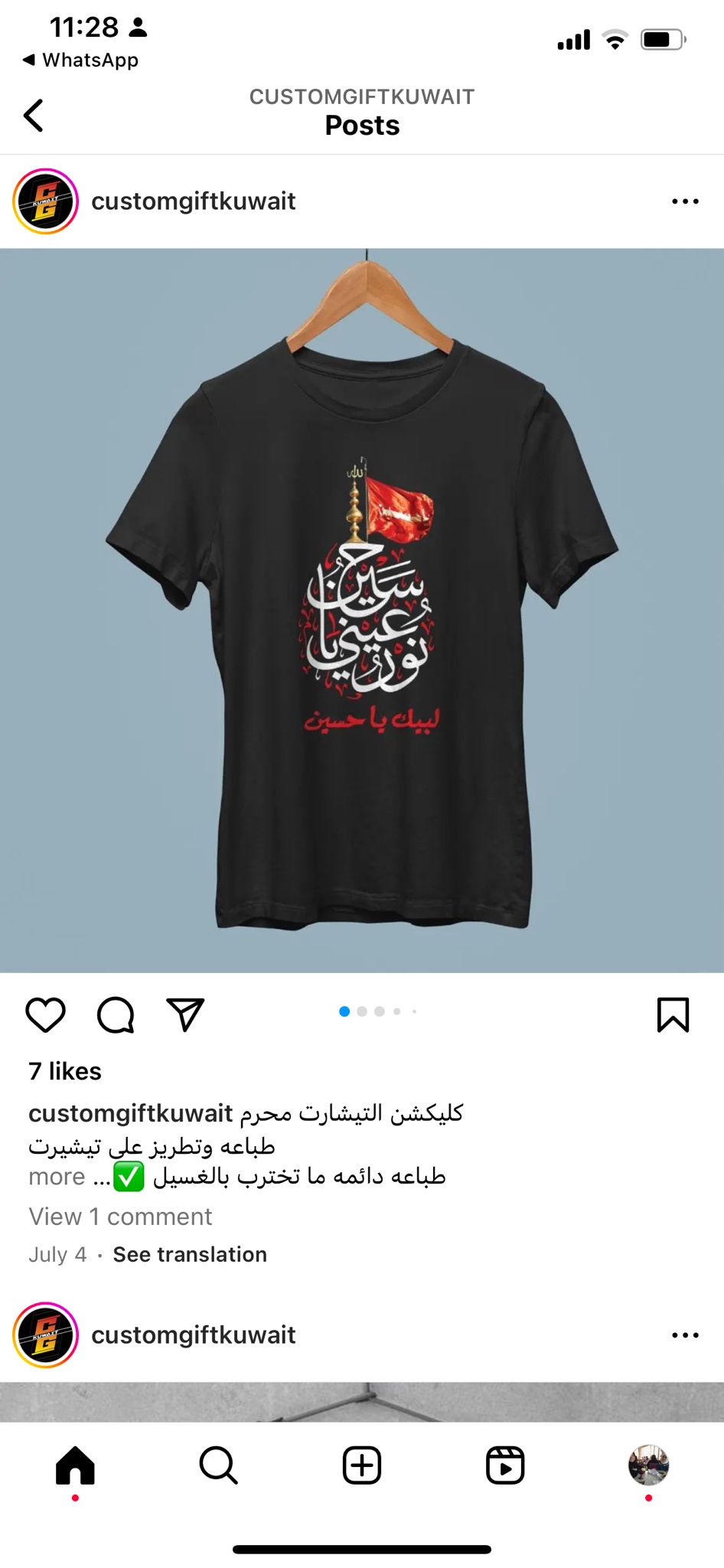This screenshot has width=724, height=1568.
Task: Share the t-shirt post via paper plane
Action: [x=185, y=1014]
